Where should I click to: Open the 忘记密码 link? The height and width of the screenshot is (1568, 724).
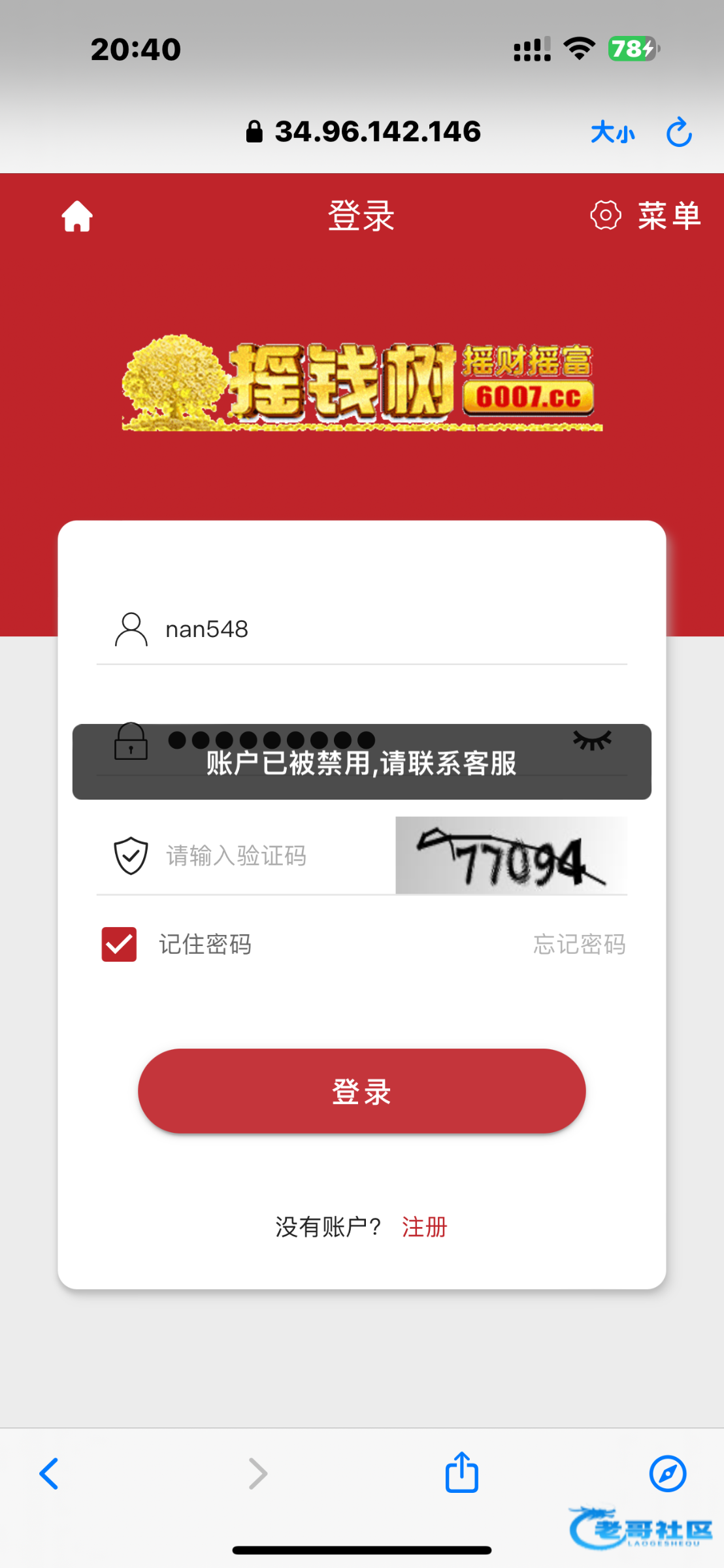[x=579, y=945]
